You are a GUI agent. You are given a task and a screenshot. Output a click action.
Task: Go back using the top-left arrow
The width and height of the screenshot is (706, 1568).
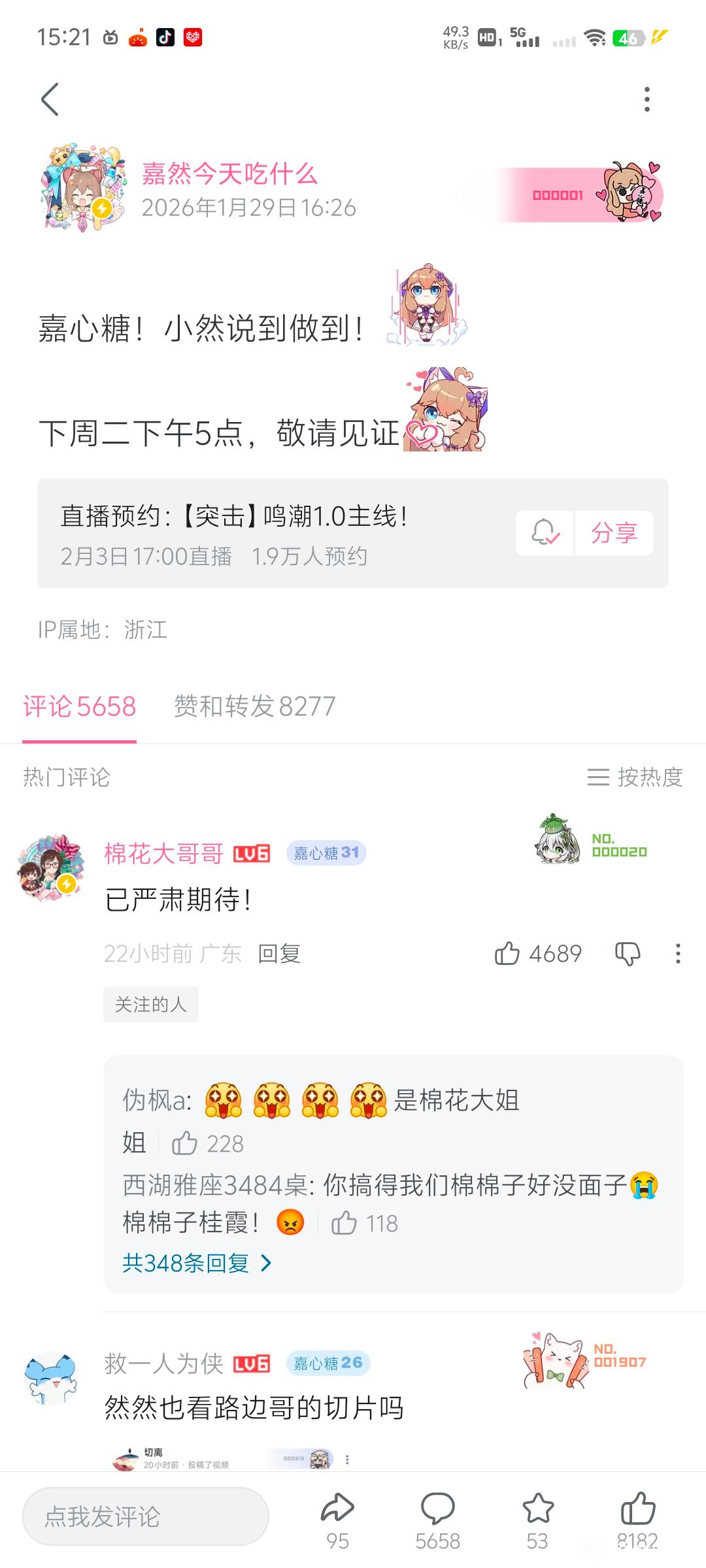(x=50, y=99)
